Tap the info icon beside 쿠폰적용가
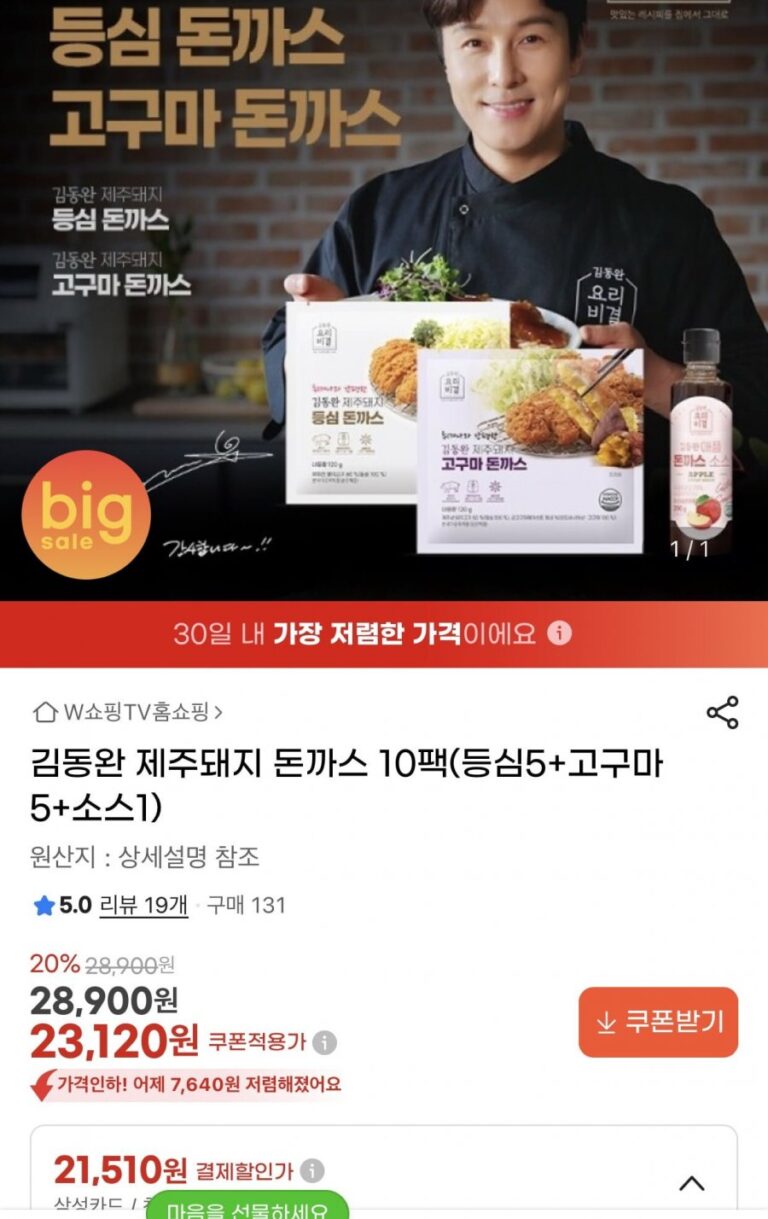Screen dimensions: 768x1219 324,1043
